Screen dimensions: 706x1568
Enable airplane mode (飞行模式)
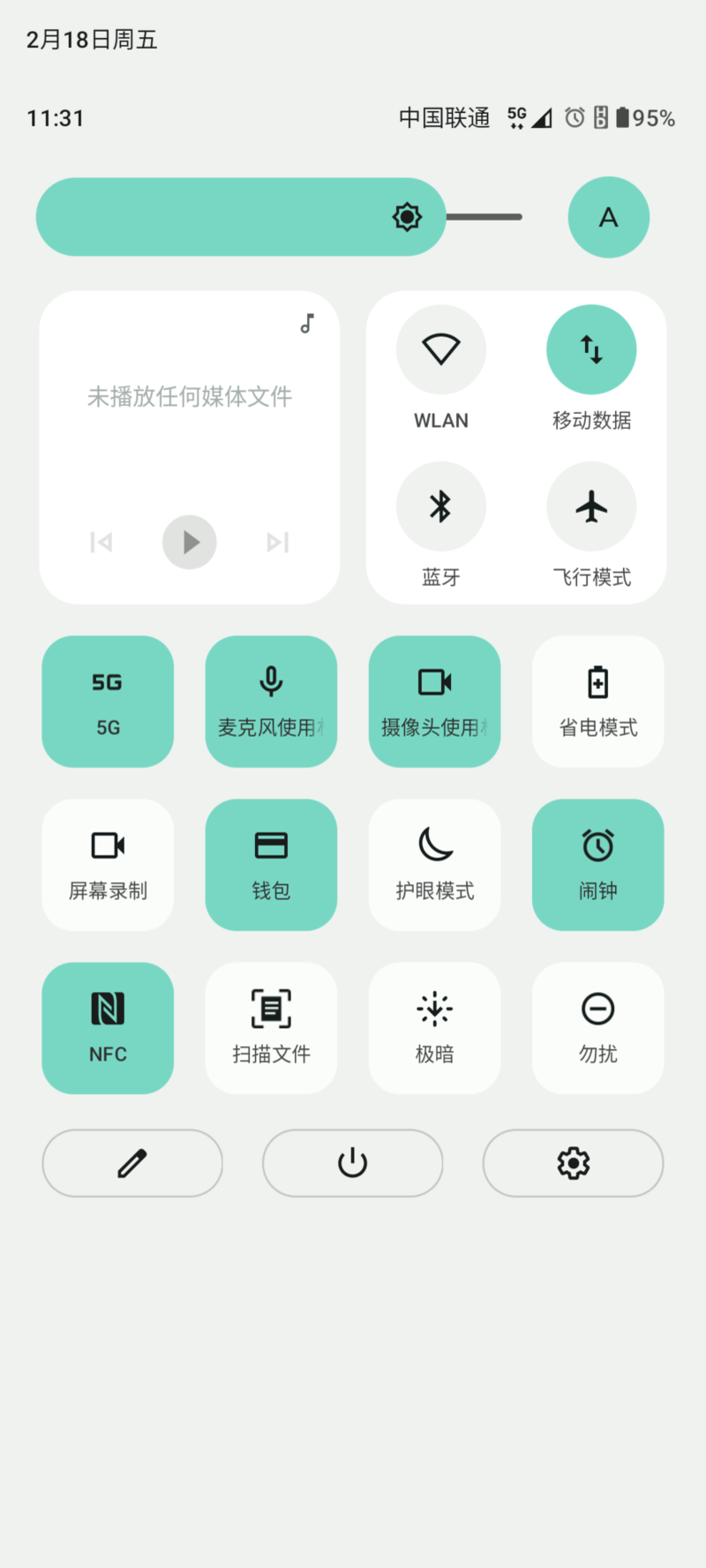point(591,507)
